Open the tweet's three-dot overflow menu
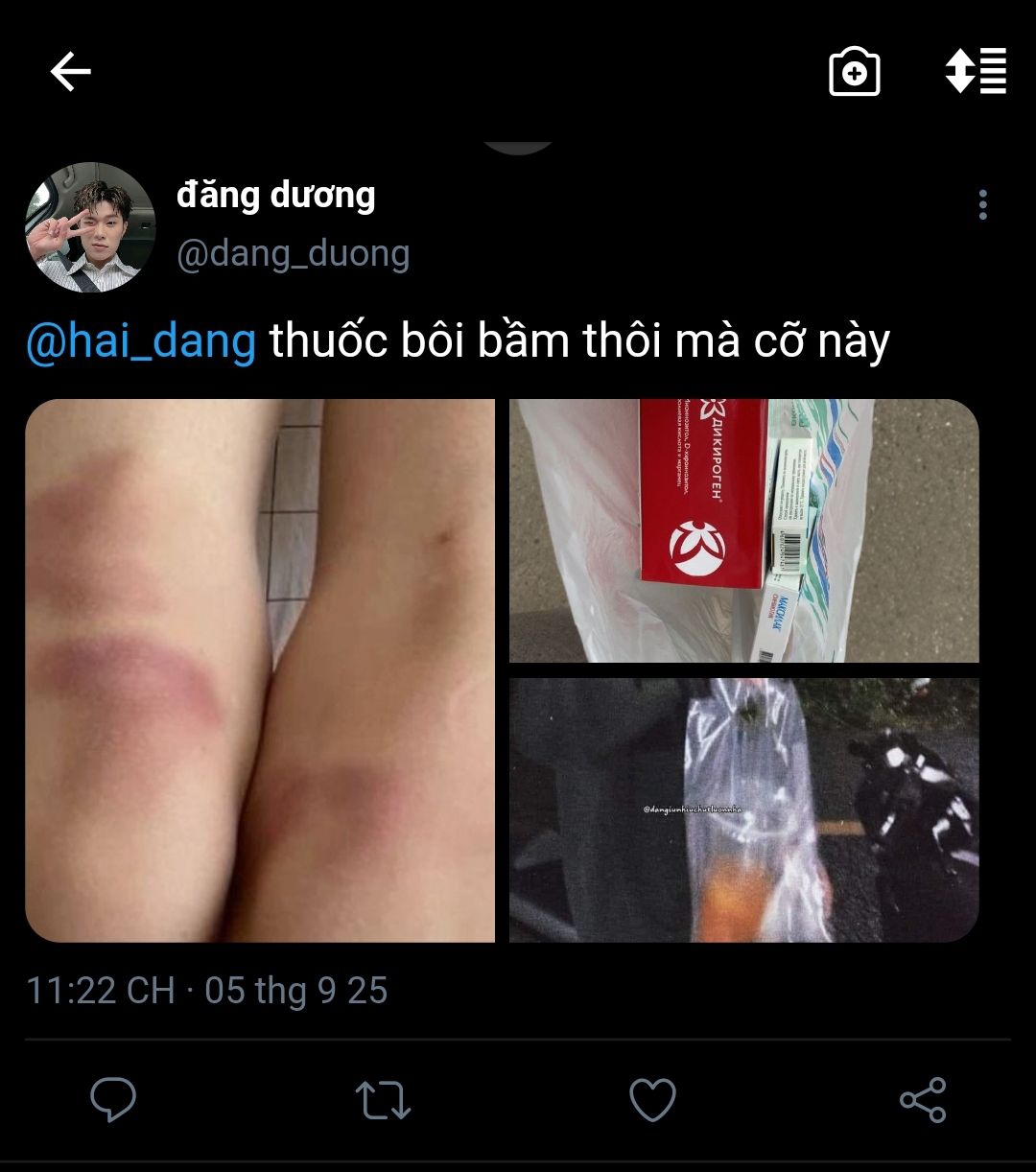The width and height of the screenshot is (1036, 1172). (x=982, y=204)
